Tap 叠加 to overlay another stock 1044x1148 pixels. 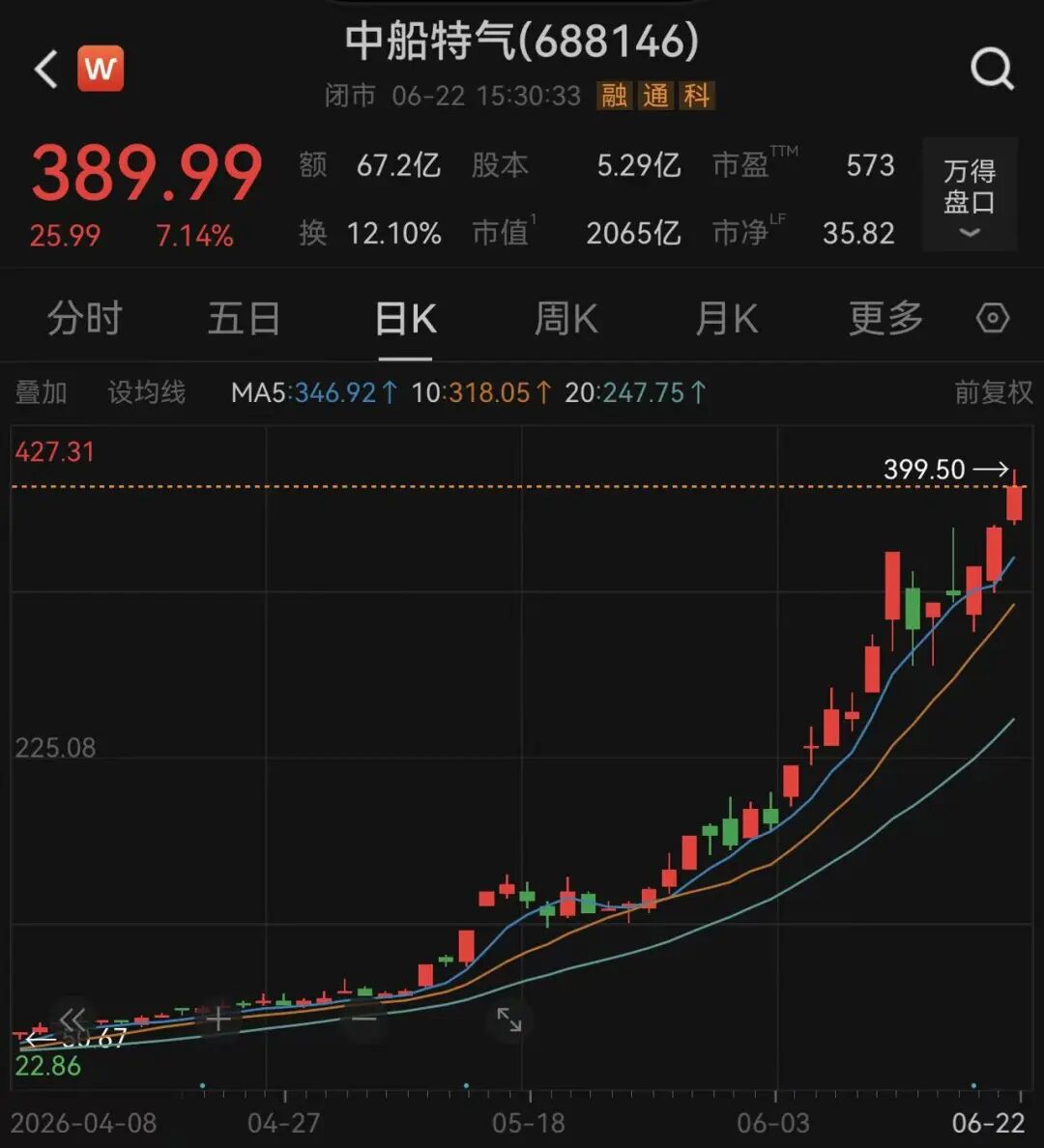[41, 392]
